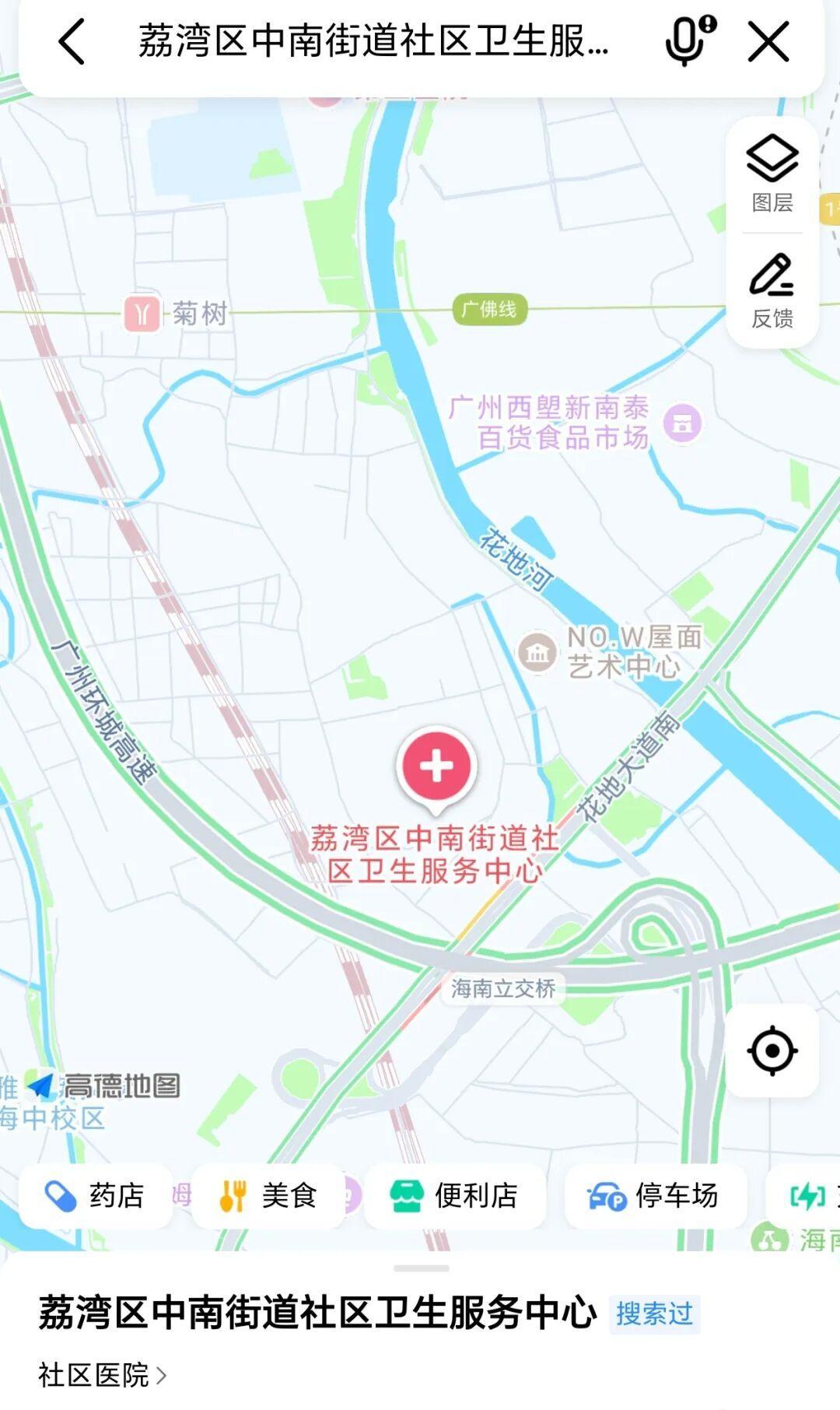Viewport: 840px width, 1410px height.
Task: Select the 药店 nearby chip
Action: click(x=96, y=1196)
